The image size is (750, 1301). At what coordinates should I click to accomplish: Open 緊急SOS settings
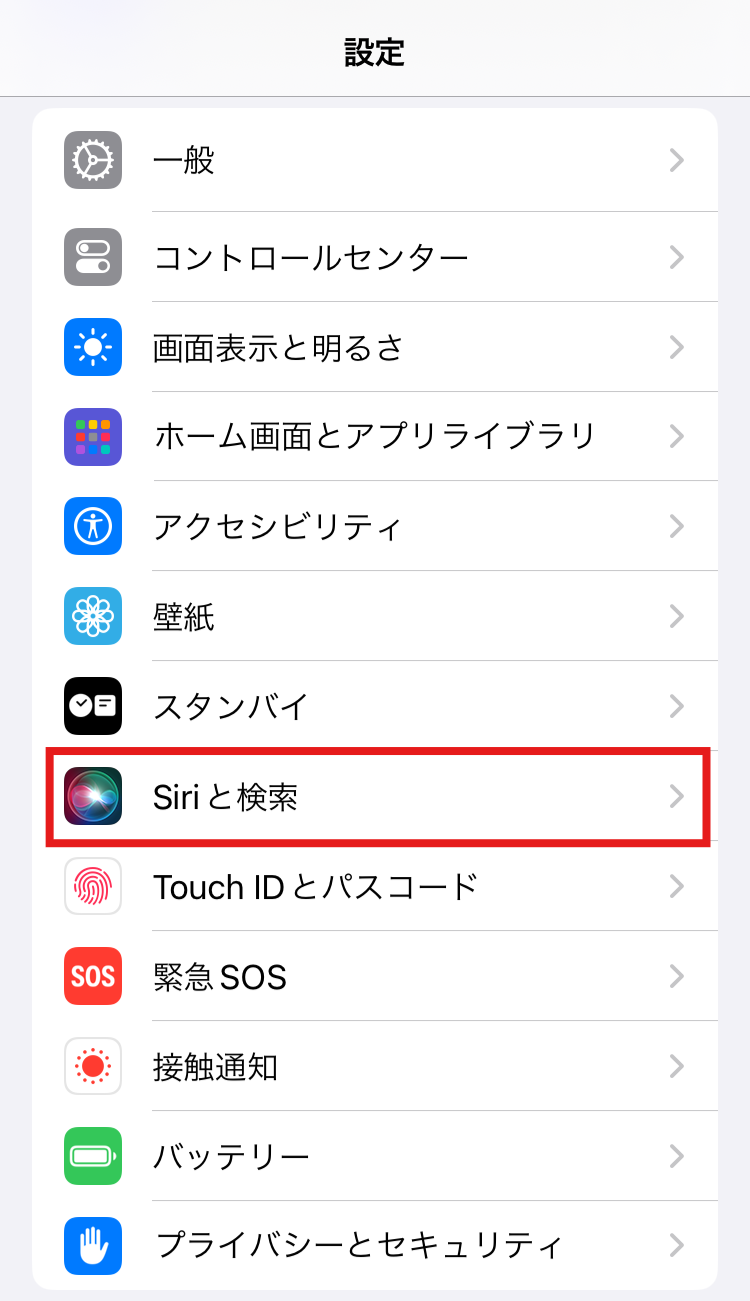375,976
